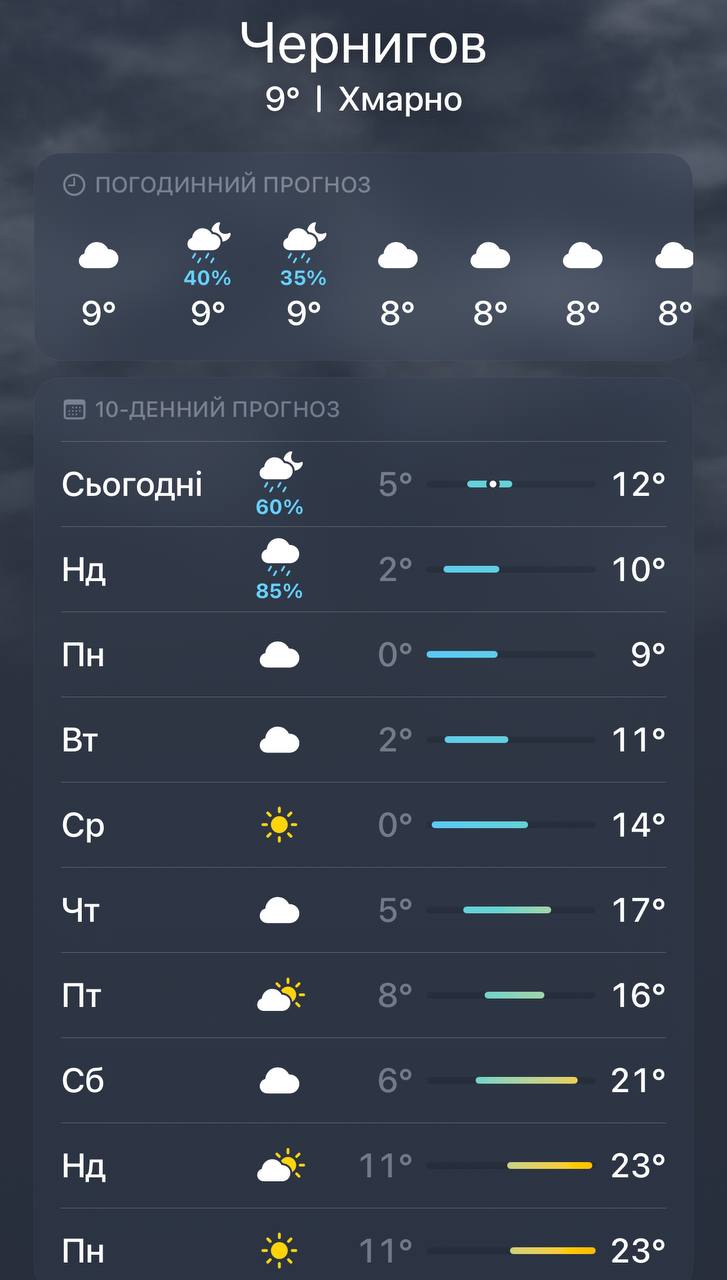Open the Нд row with 85% rain
727x1280 pixels.
(x=363, y=570)
